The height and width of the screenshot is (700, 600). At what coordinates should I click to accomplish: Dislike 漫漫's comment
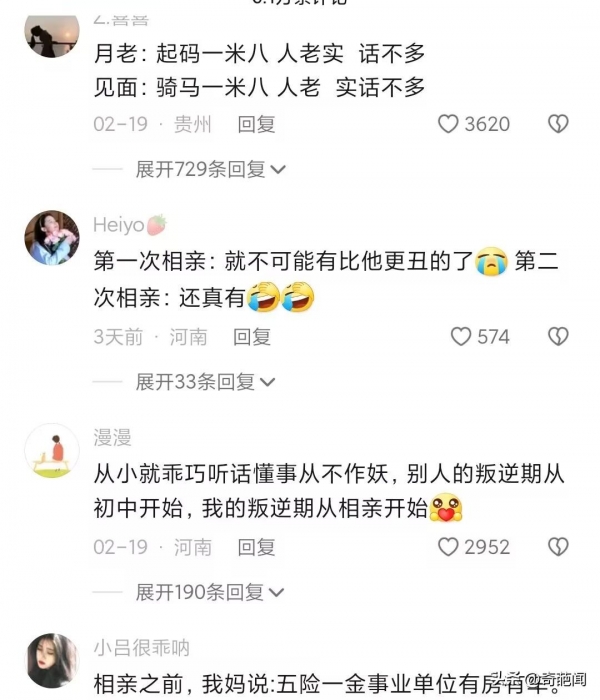[x=558, y=547]
